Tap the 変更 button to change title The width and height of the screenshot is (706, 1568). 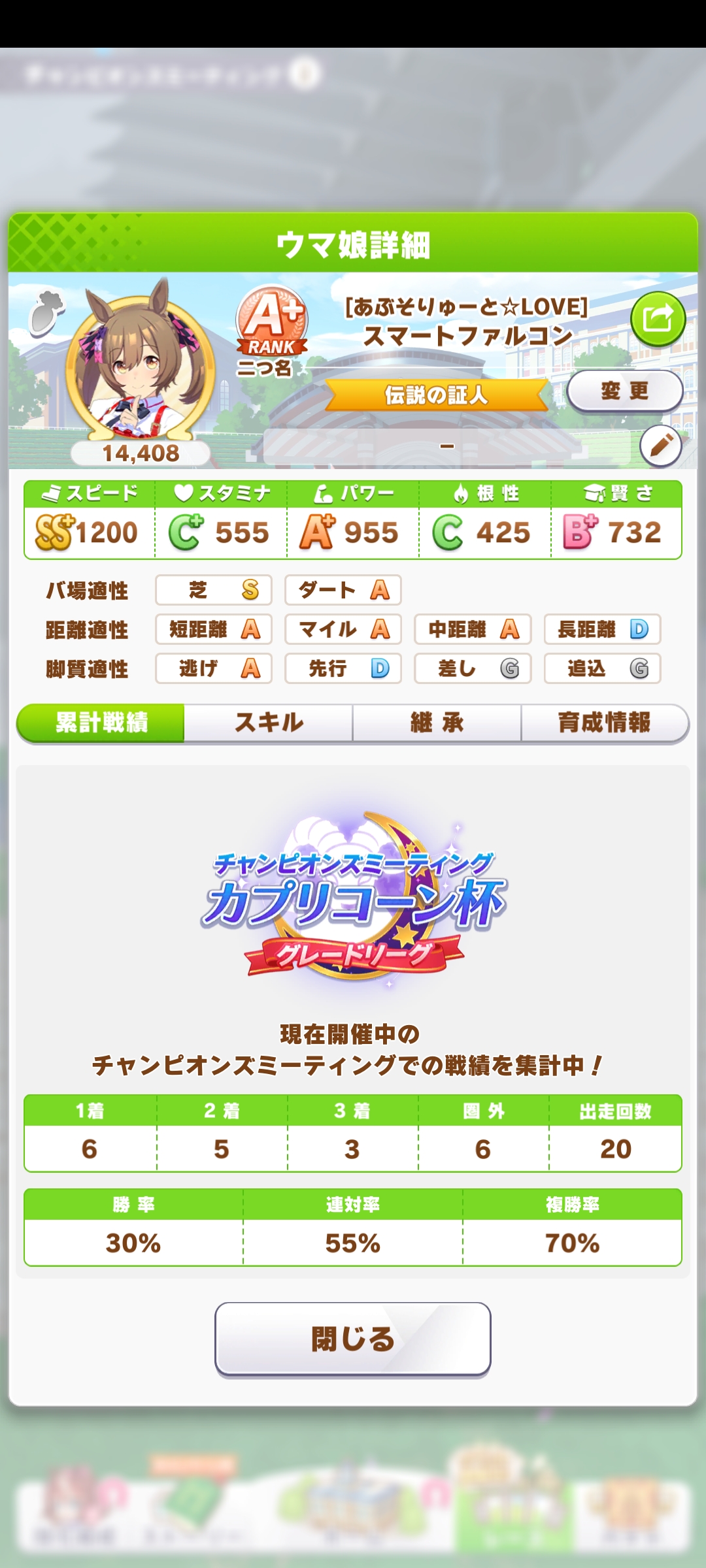pyautogui.click(x=625, y=391)
